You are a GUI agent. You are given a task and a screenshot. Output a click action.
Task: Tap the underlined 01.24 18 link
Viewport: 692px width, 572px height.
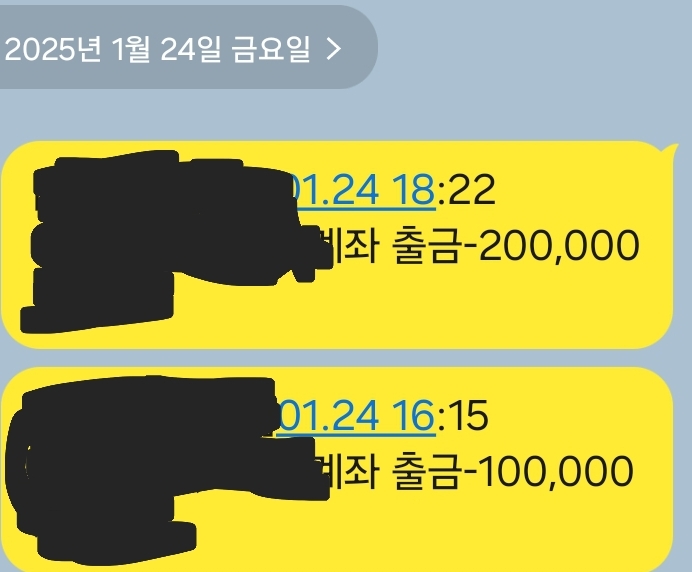362,189
